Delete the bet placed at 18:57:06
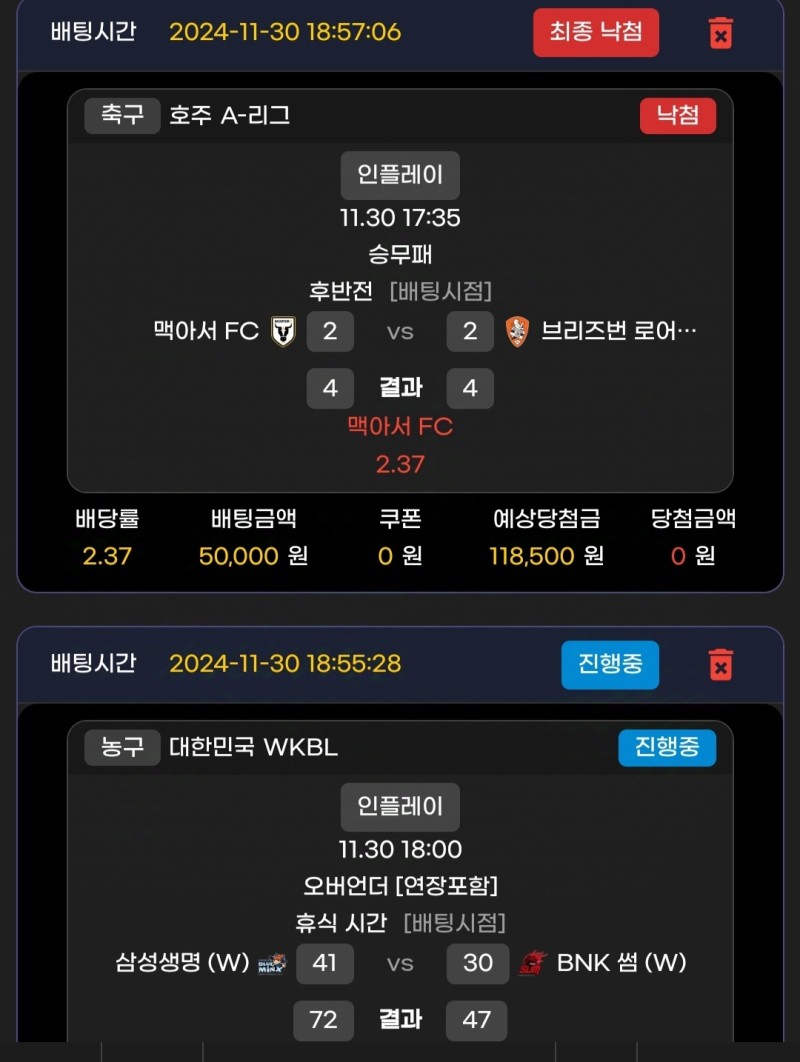The width and height of the screenshot is (800, 1062). click(720, 33)
